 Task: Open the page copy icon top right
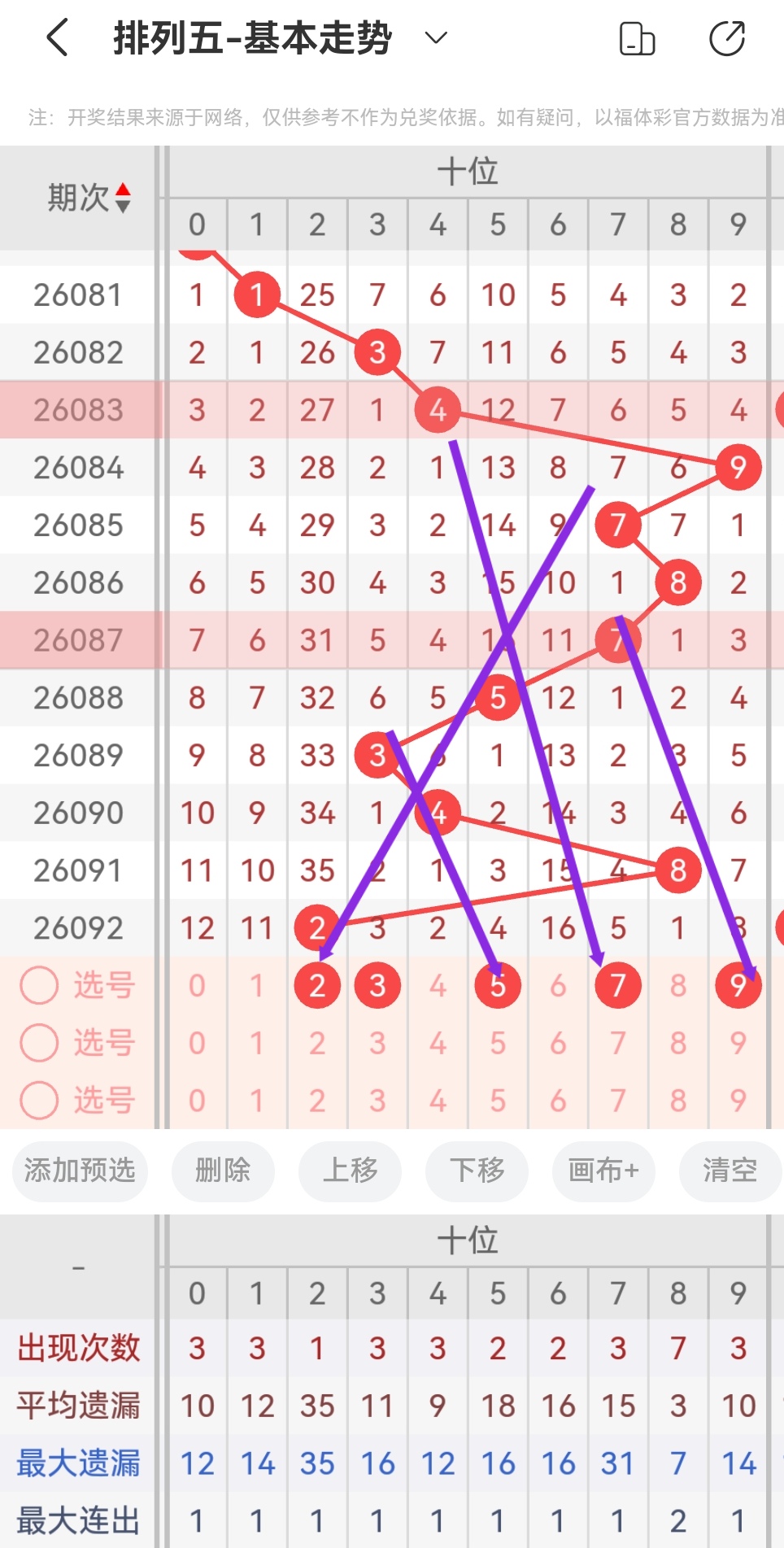click(638, 37)
